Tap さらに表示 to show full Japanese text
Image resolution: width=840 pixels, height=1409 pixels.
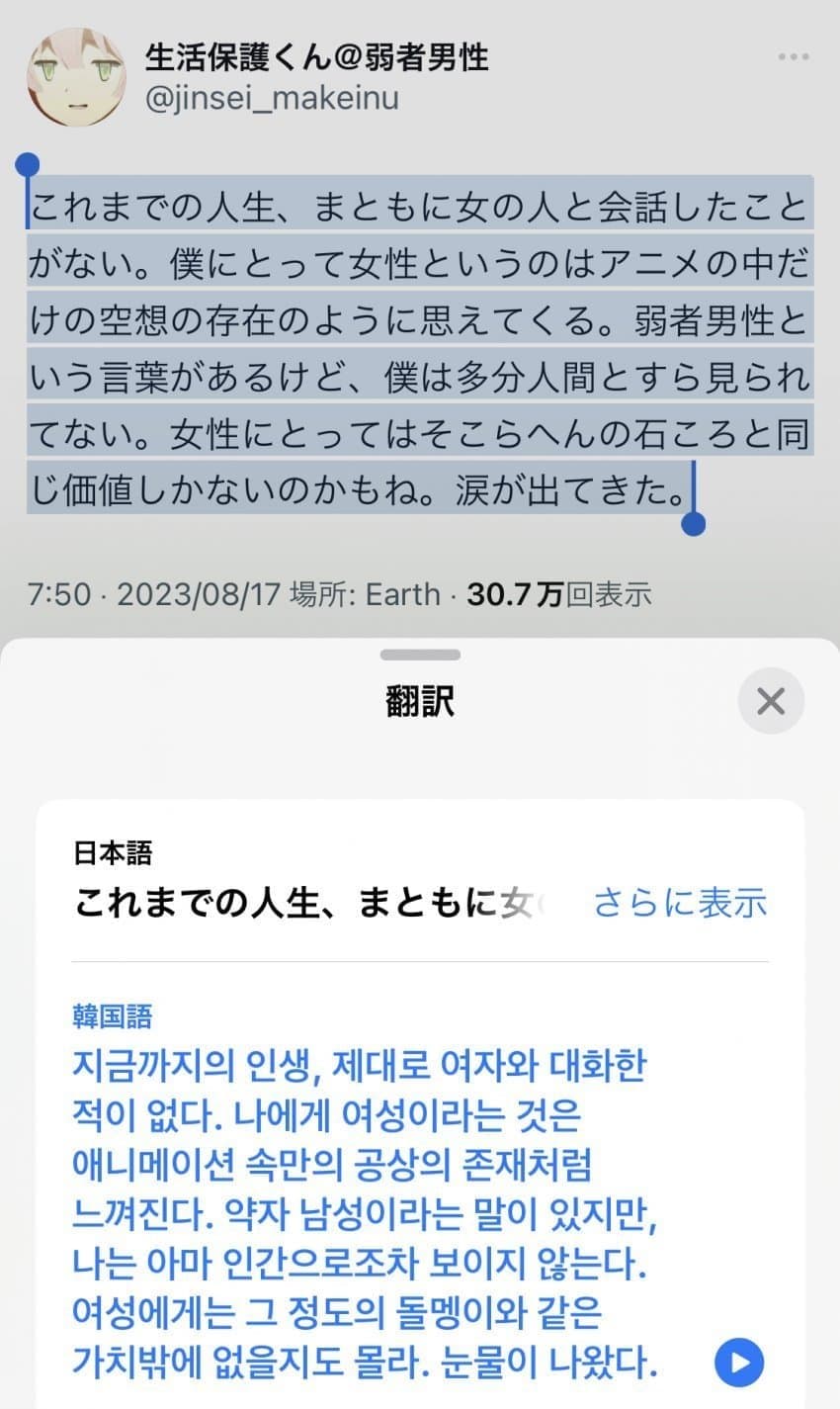tap(680, 903)
